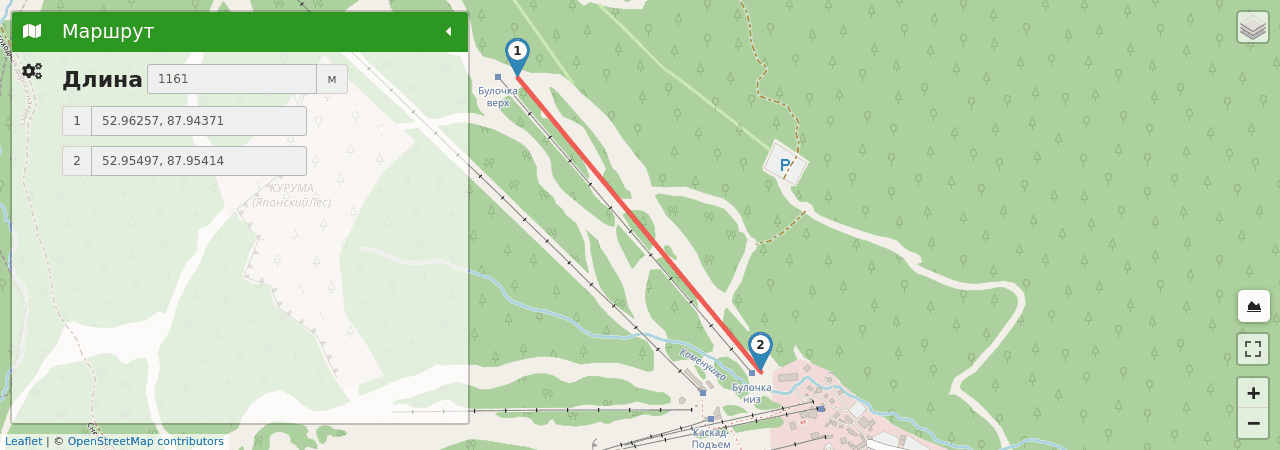
Task: Tap the Длина length field
Action: (x=232, y=79)
